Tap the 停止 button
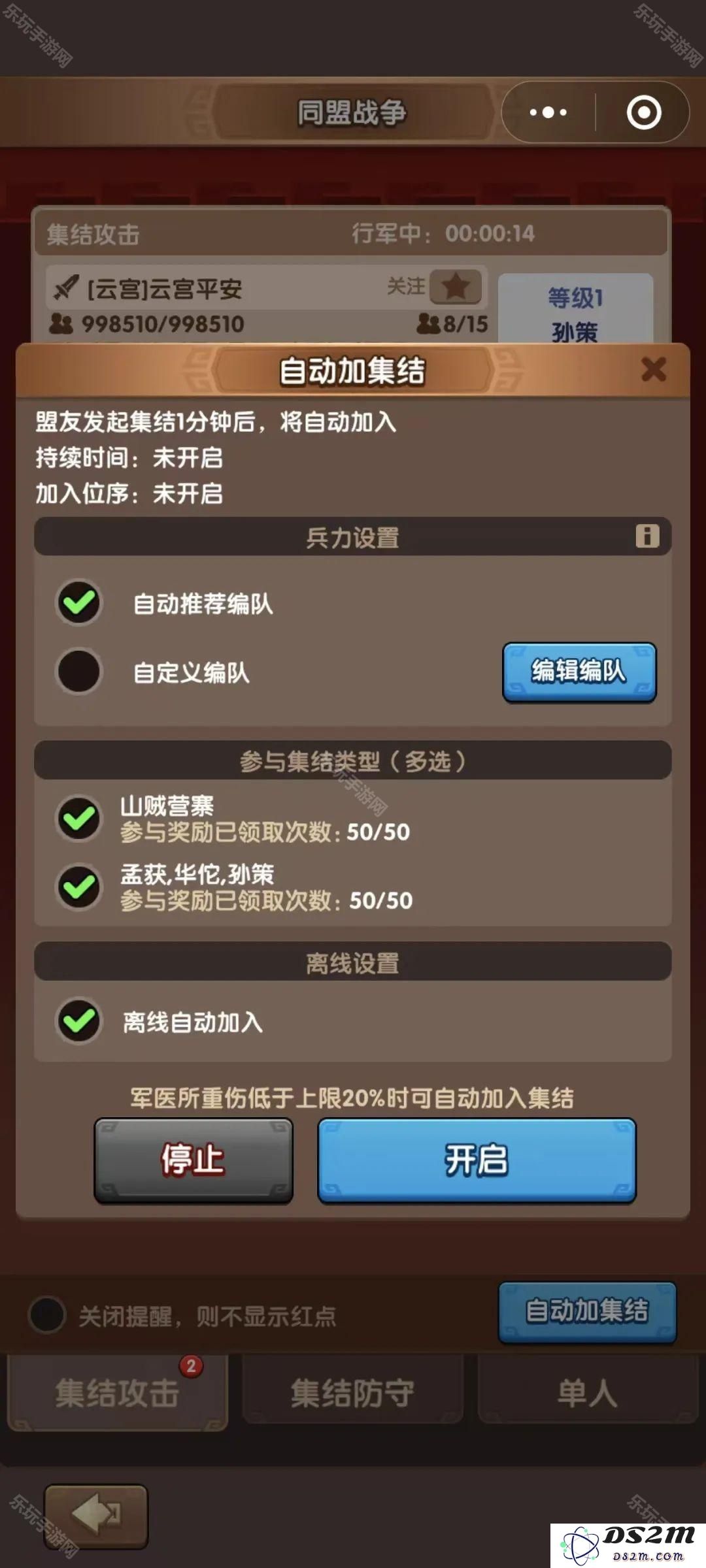The image size is (706, 1568). point(193,1160)
